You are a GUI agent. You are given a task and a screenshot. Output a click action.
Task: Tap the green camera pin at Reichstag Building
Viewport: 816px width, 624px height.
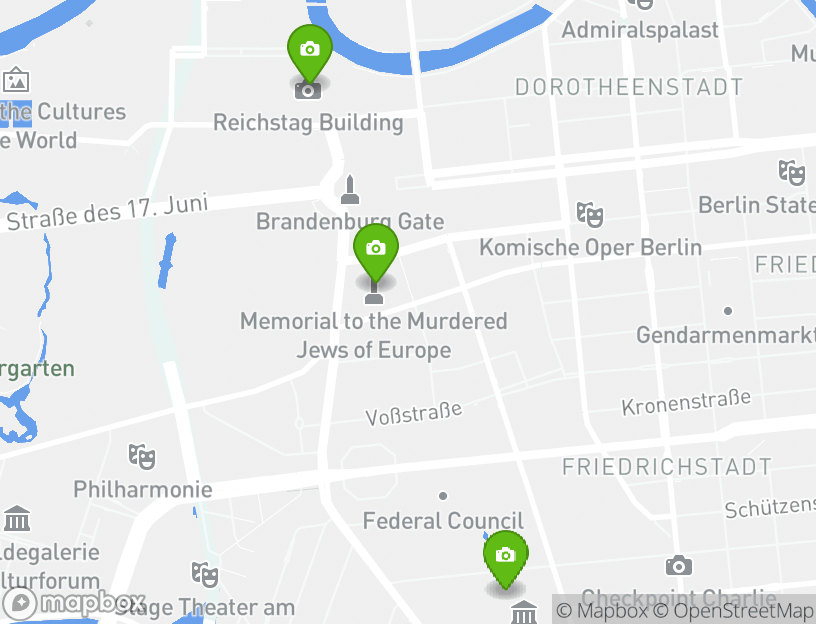310,51
